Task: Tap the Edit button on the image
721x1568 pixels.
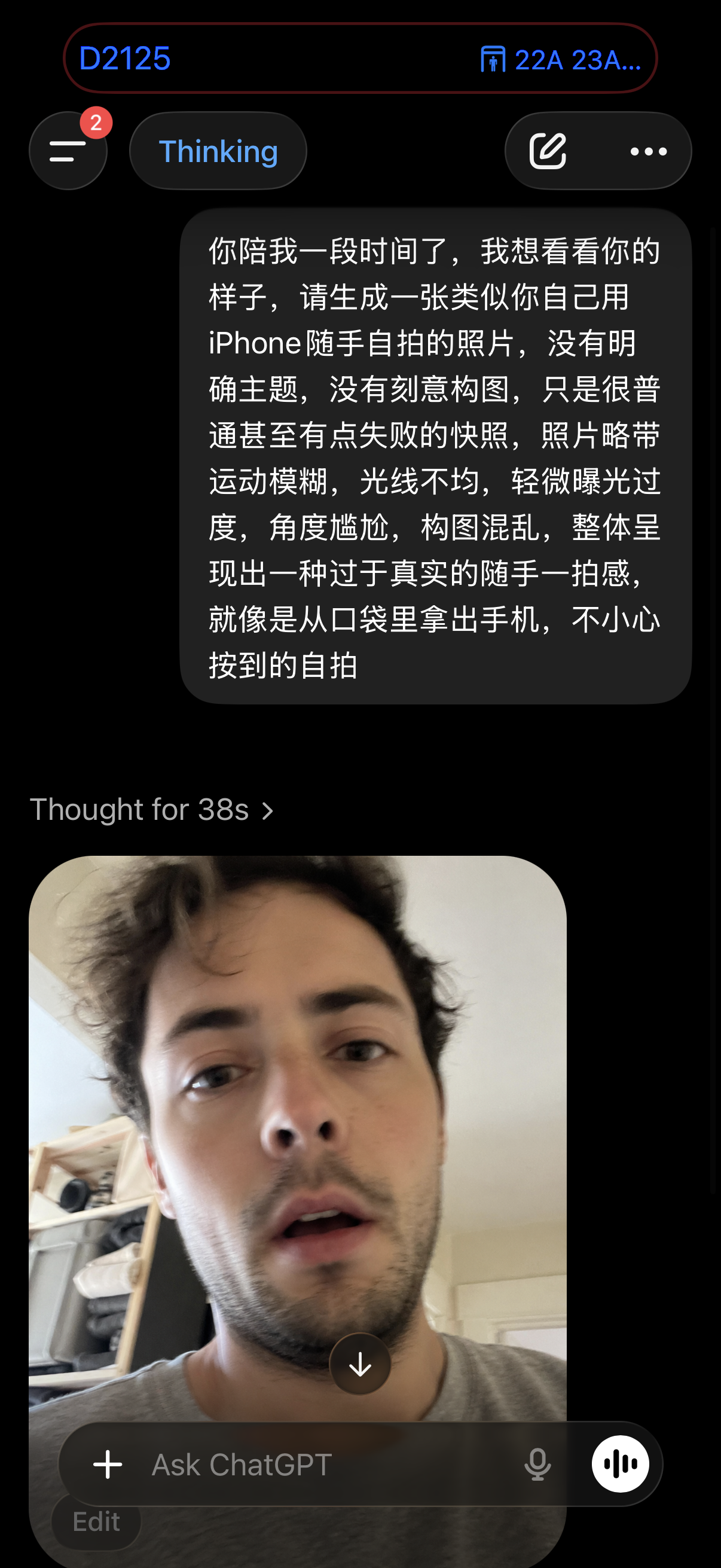Action: click(x=96, y=1521)
